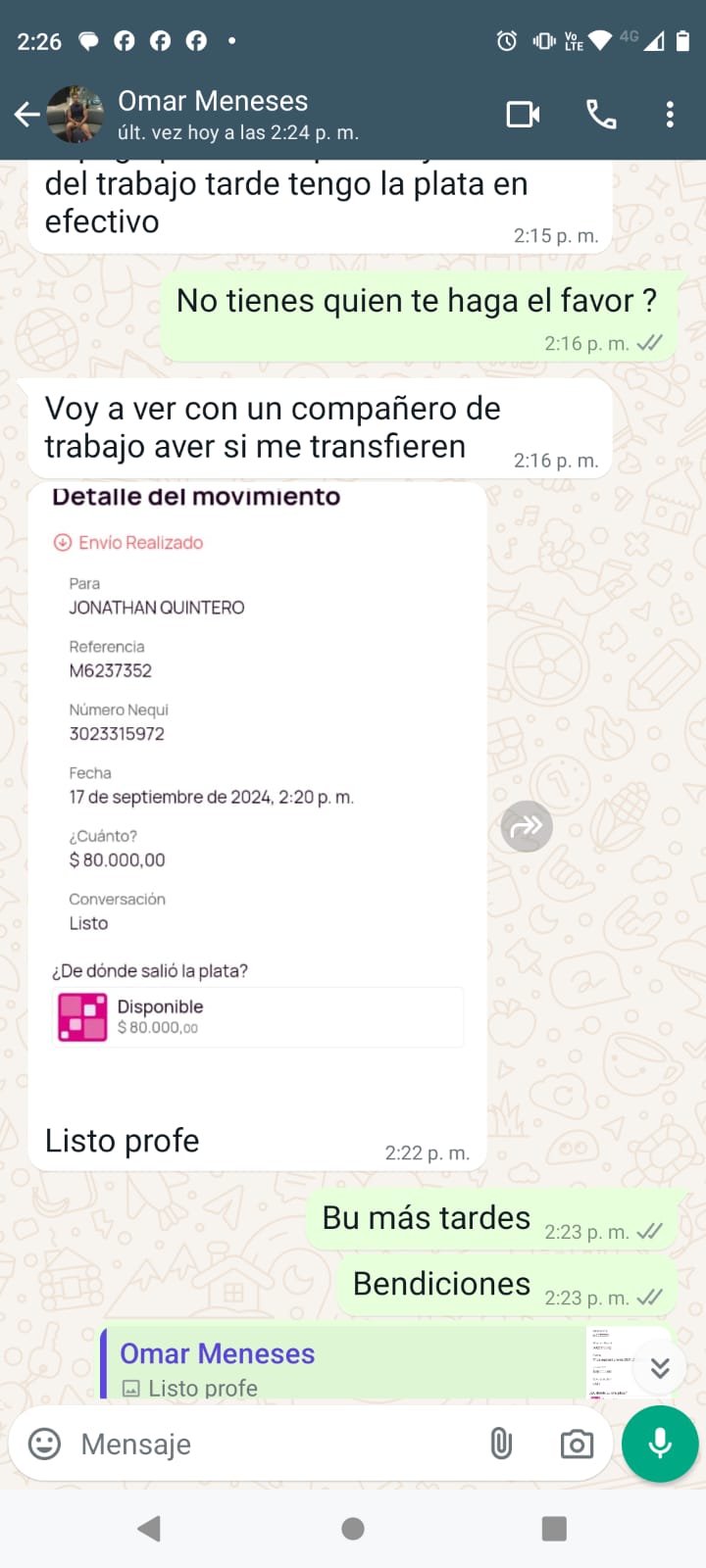Tap the microphone voice message button
The image size is (706, 1568).
(x=660, y=1444)
